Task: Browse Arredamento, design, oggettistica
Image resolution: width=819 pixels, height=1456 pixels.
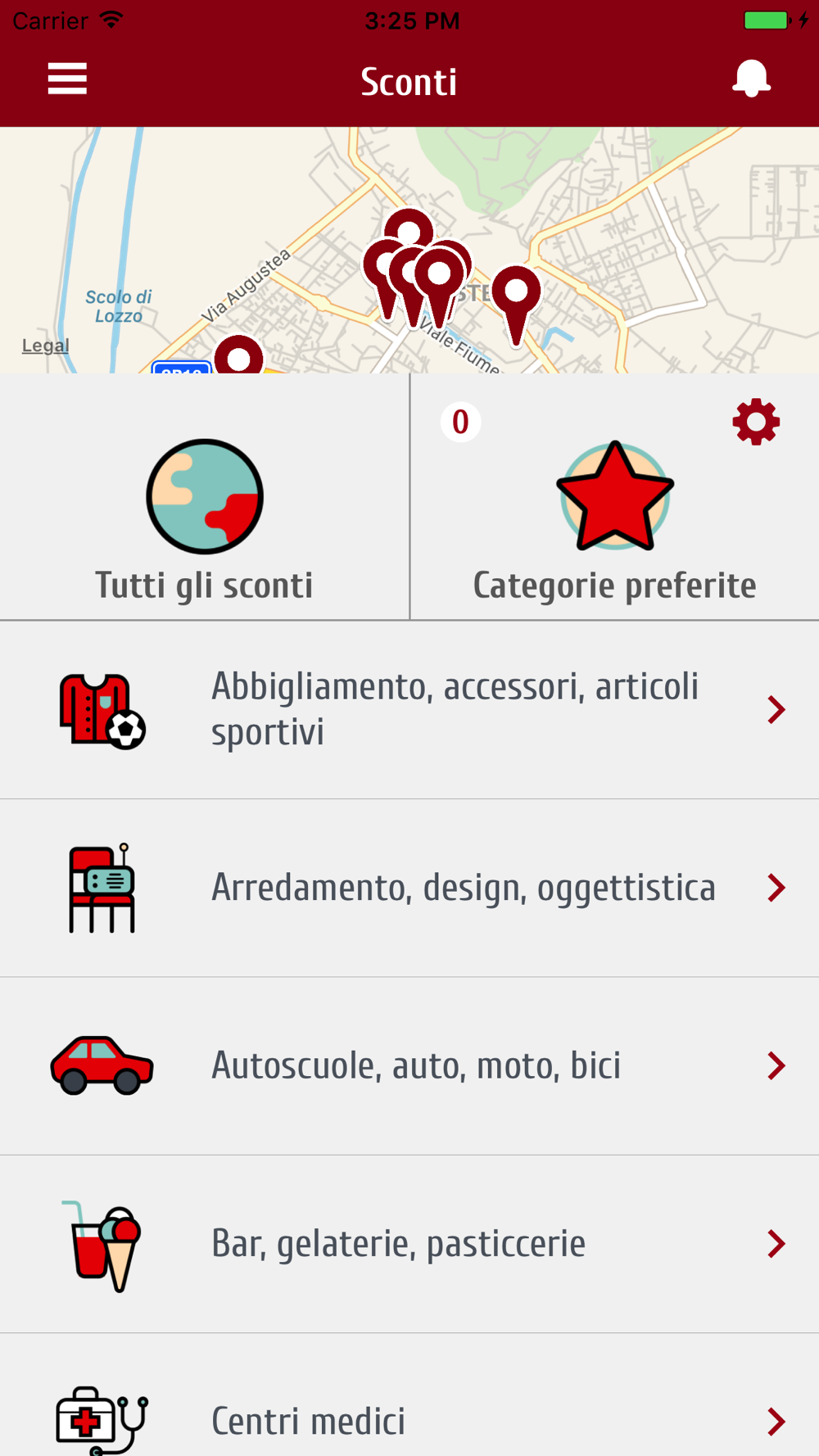Action: pos(409,888)
